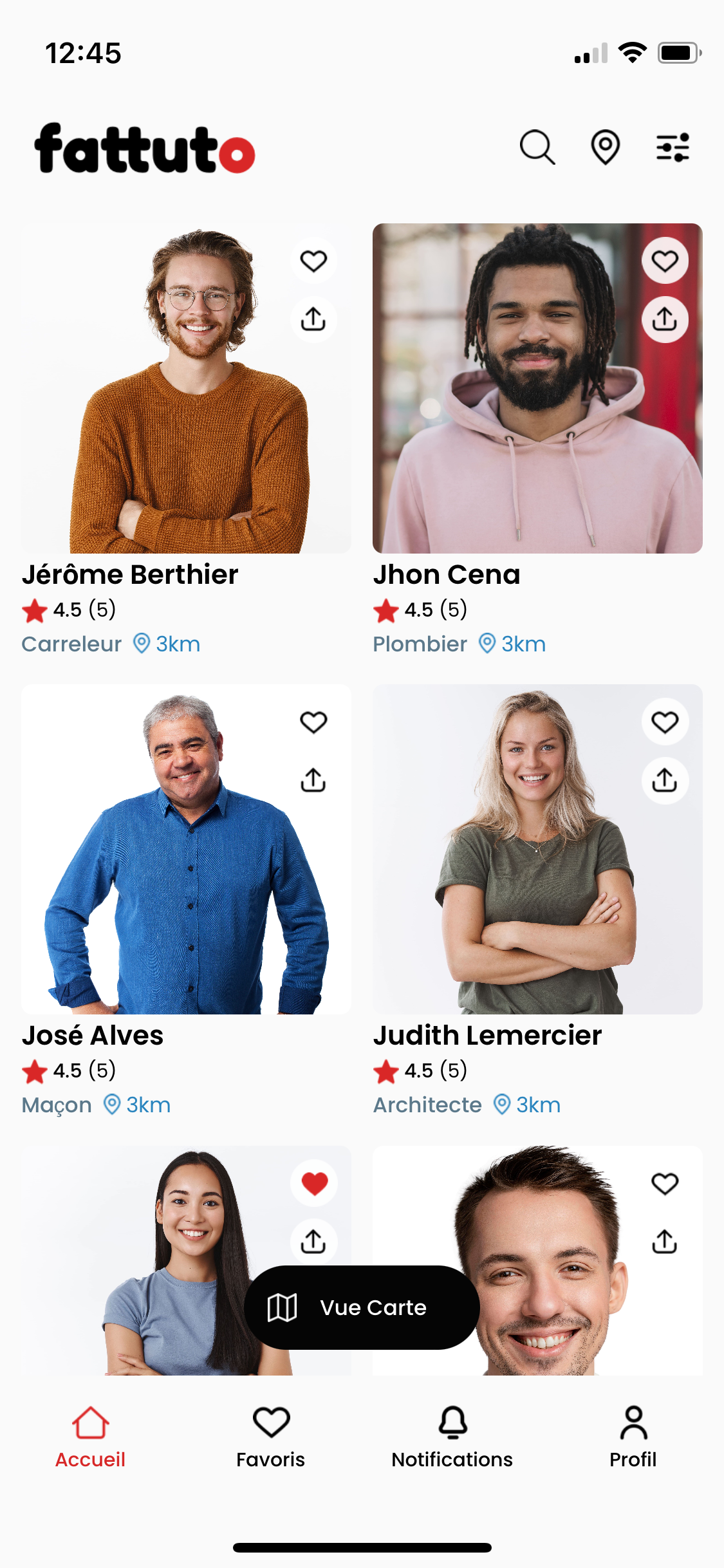Add Judith Lemercier to favorites
Image resolution: width=724 pixels, height=1568 pixels.
click(x=665, y=722)
